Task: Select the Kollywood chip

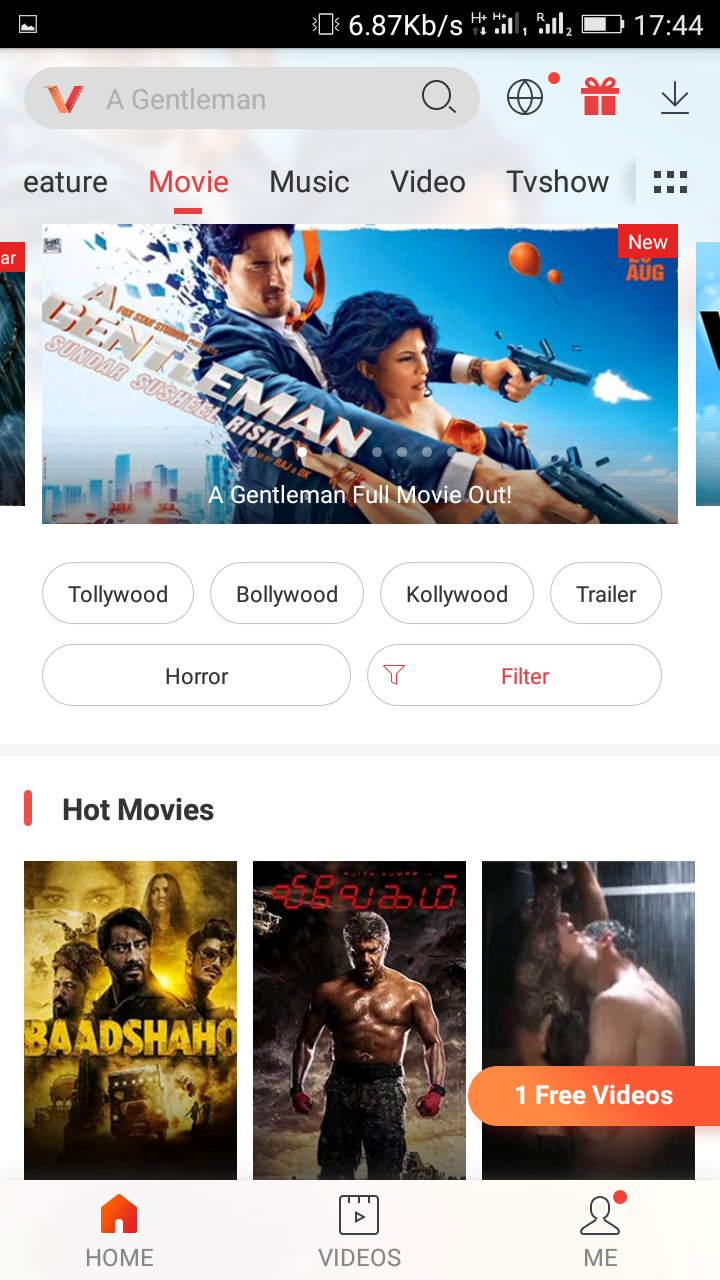Action: [x=457, y=594]
